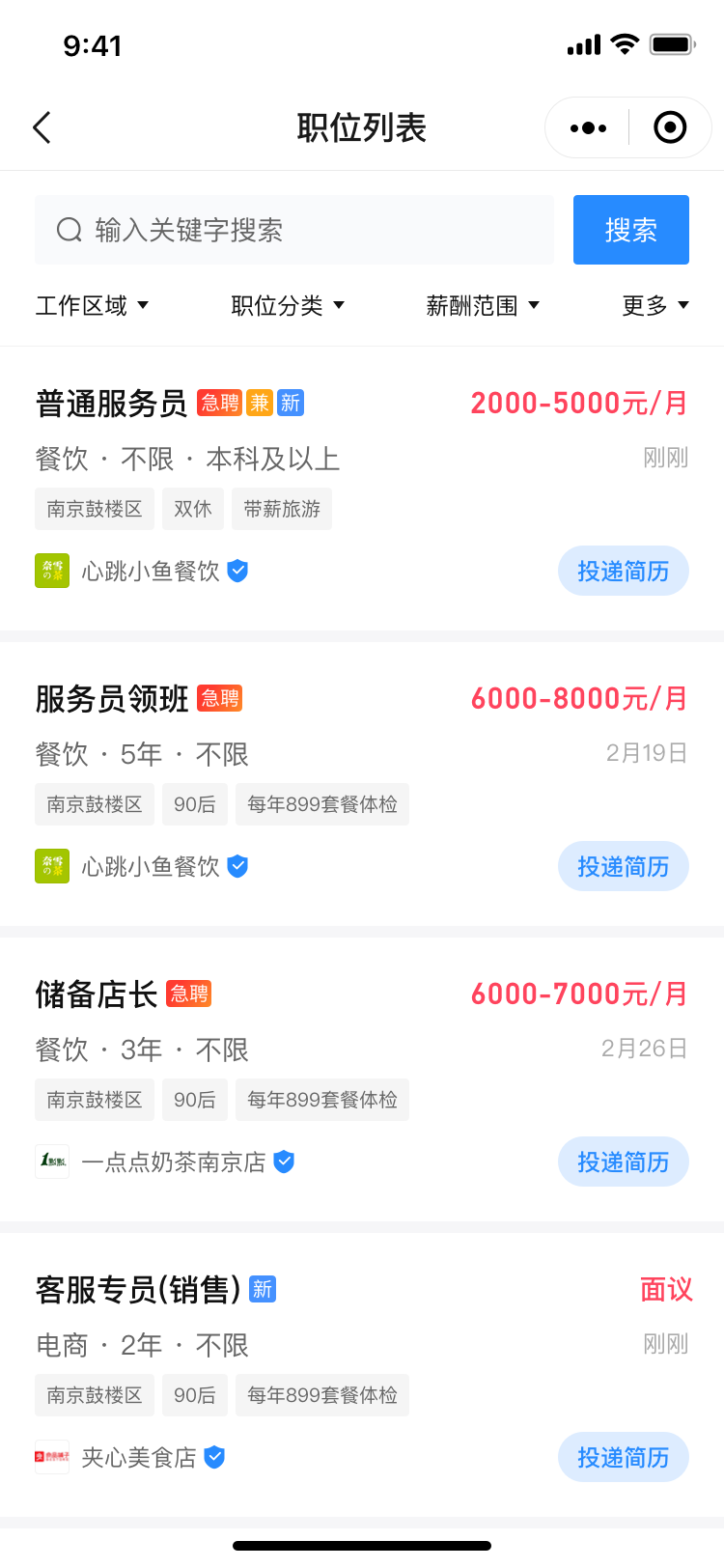Click verified check badge beside 心跳小鱼餐饮 on 服务员领班

pyautogui.click(x=236, y=866)
